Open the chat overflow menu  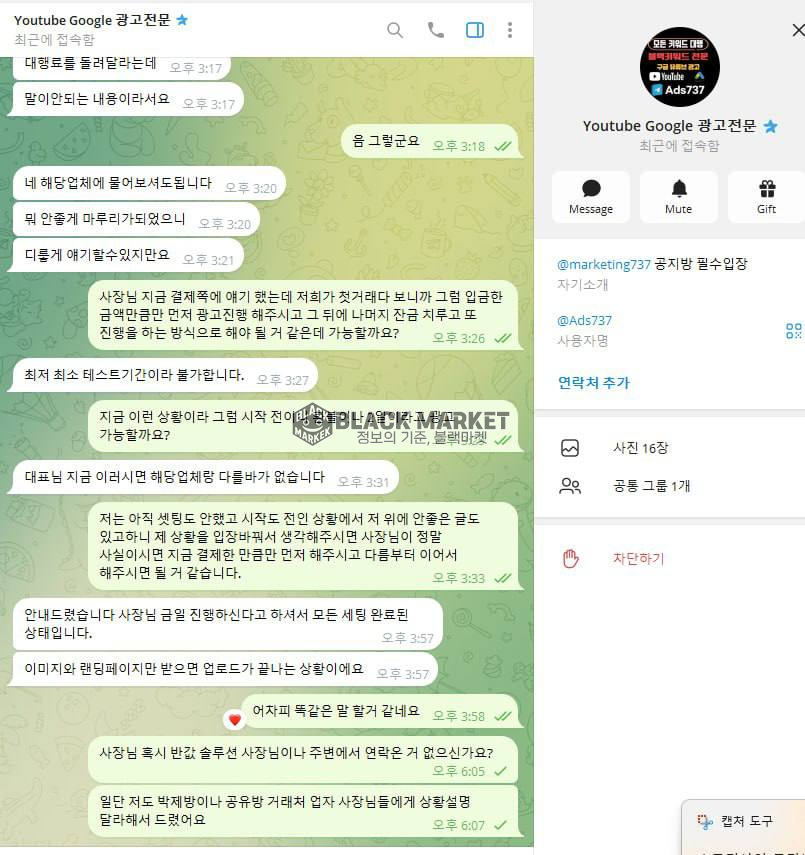(x=510, y=30)
